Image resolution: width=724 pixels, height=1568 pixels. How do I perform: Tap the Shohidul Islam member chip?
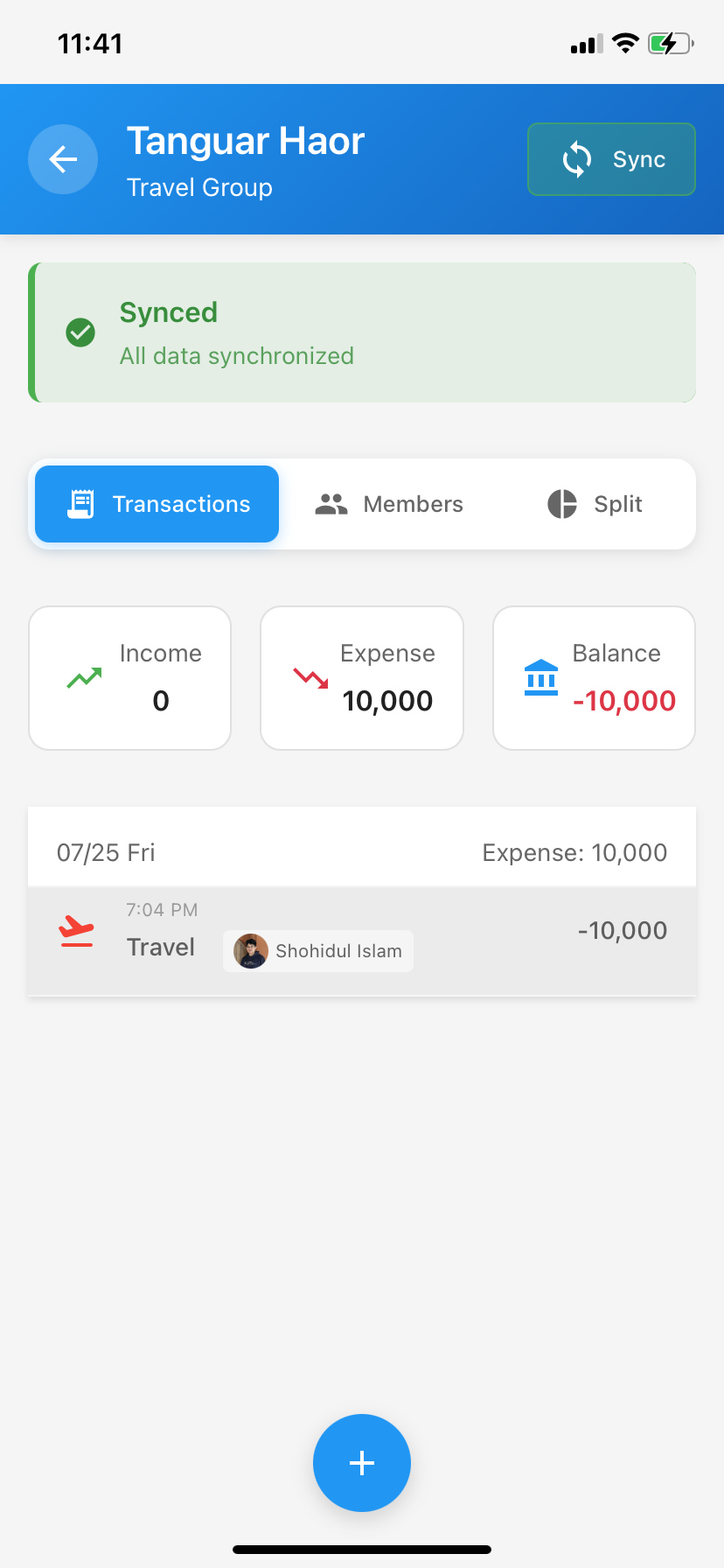coord(317,950)
